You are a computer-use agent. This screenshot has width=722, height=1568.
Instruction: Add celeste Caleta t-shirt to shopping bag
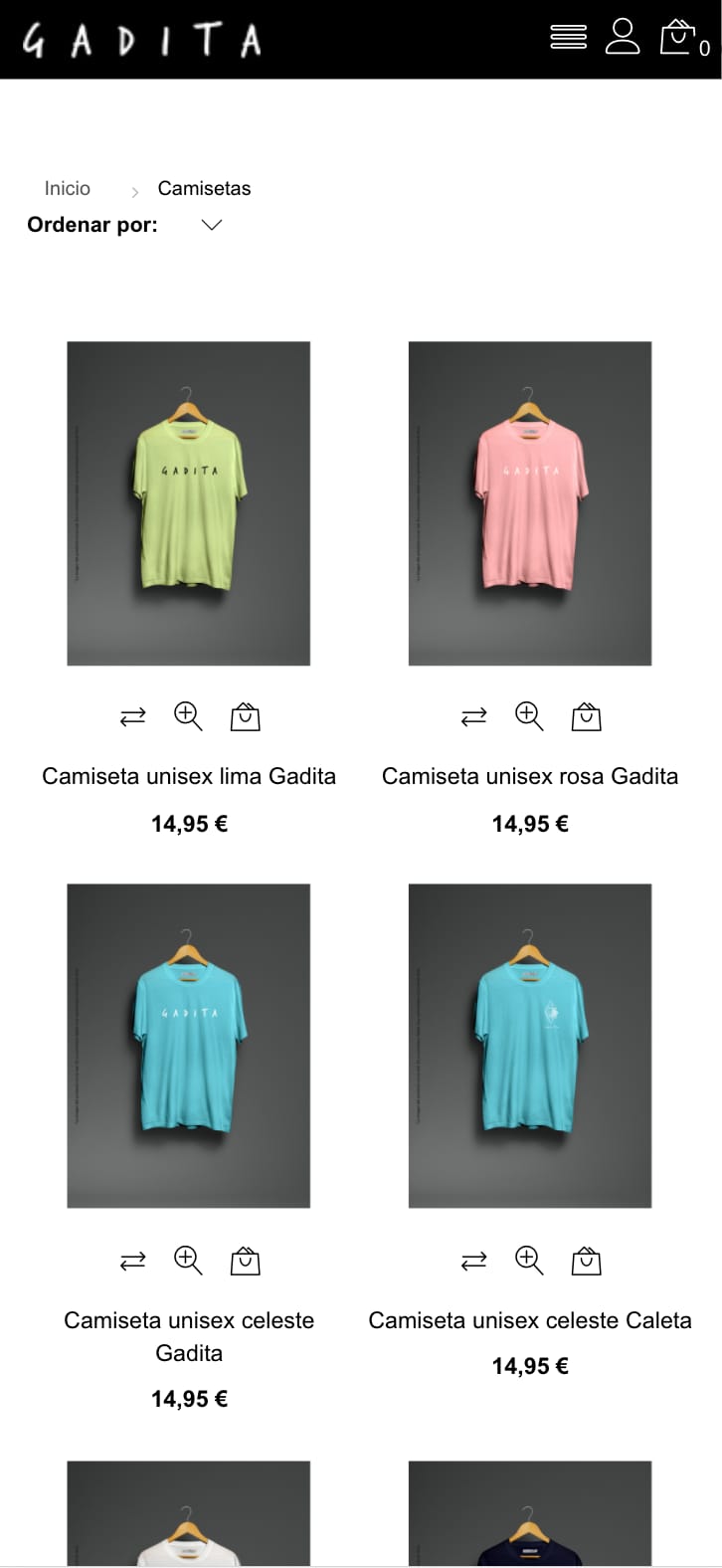586,1260
